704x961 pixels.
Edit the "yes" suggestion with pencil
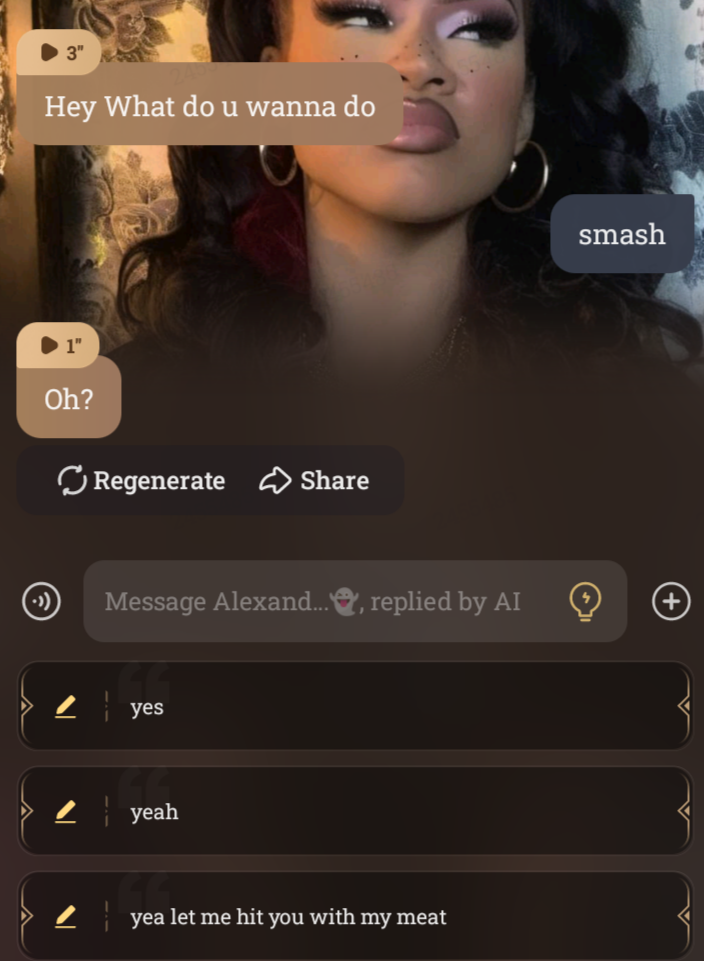click(65, 707)
